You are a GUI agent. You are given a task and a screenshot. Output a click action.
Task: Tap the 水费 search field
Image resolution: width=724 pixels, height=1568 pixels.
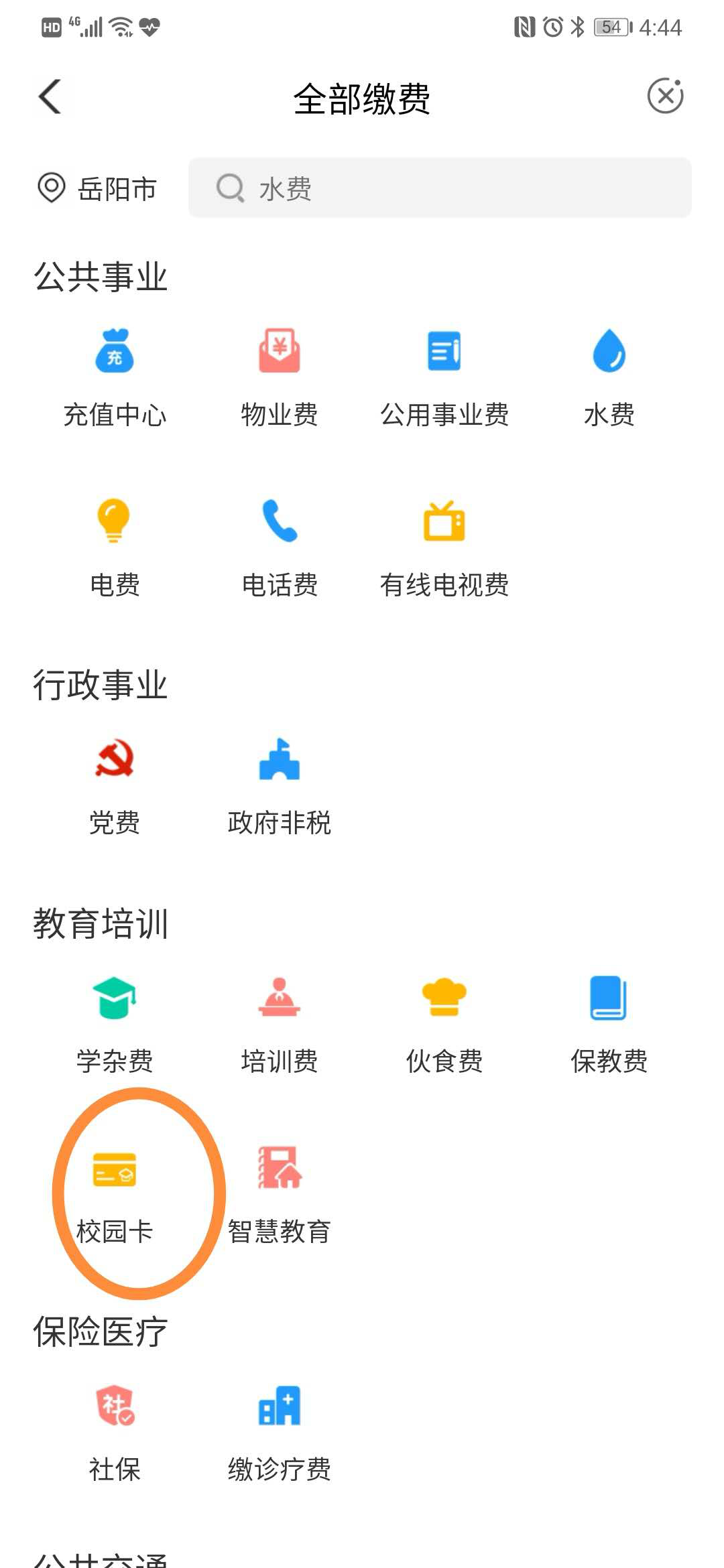[439, 188]
